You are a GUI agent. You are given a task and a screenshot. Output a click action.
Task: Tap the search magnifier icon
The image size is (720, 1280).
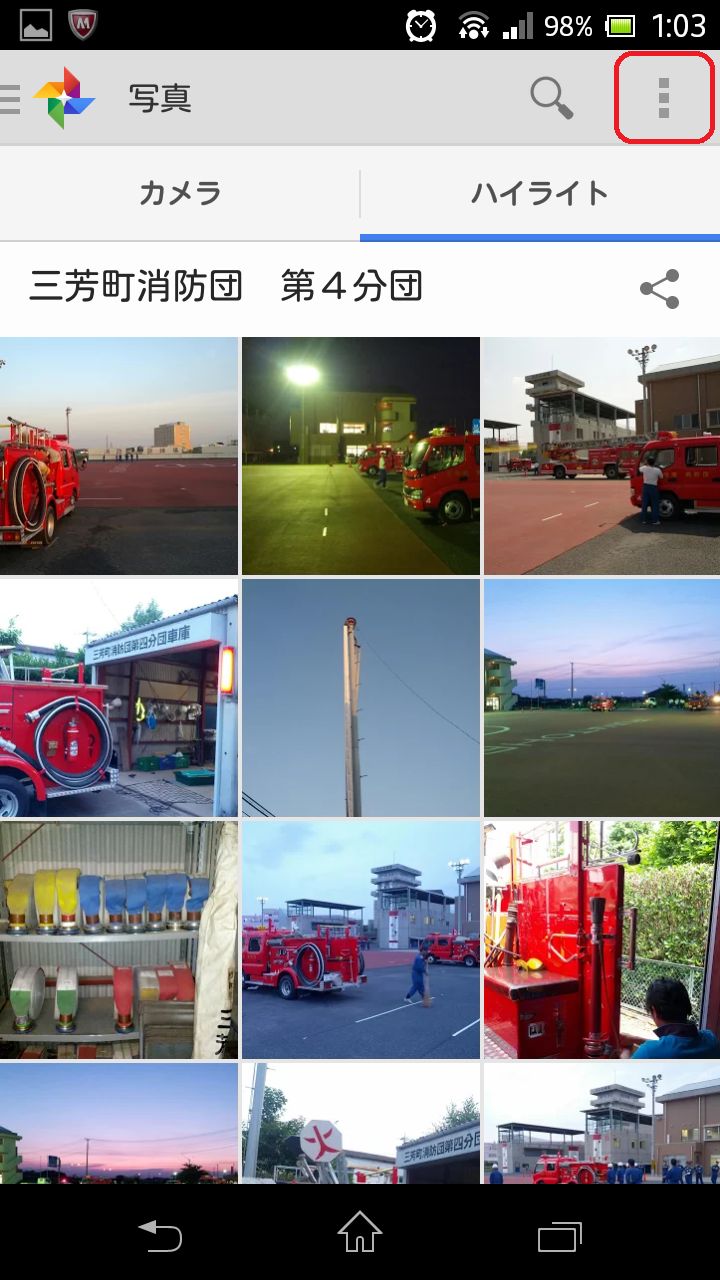(551, 98)
